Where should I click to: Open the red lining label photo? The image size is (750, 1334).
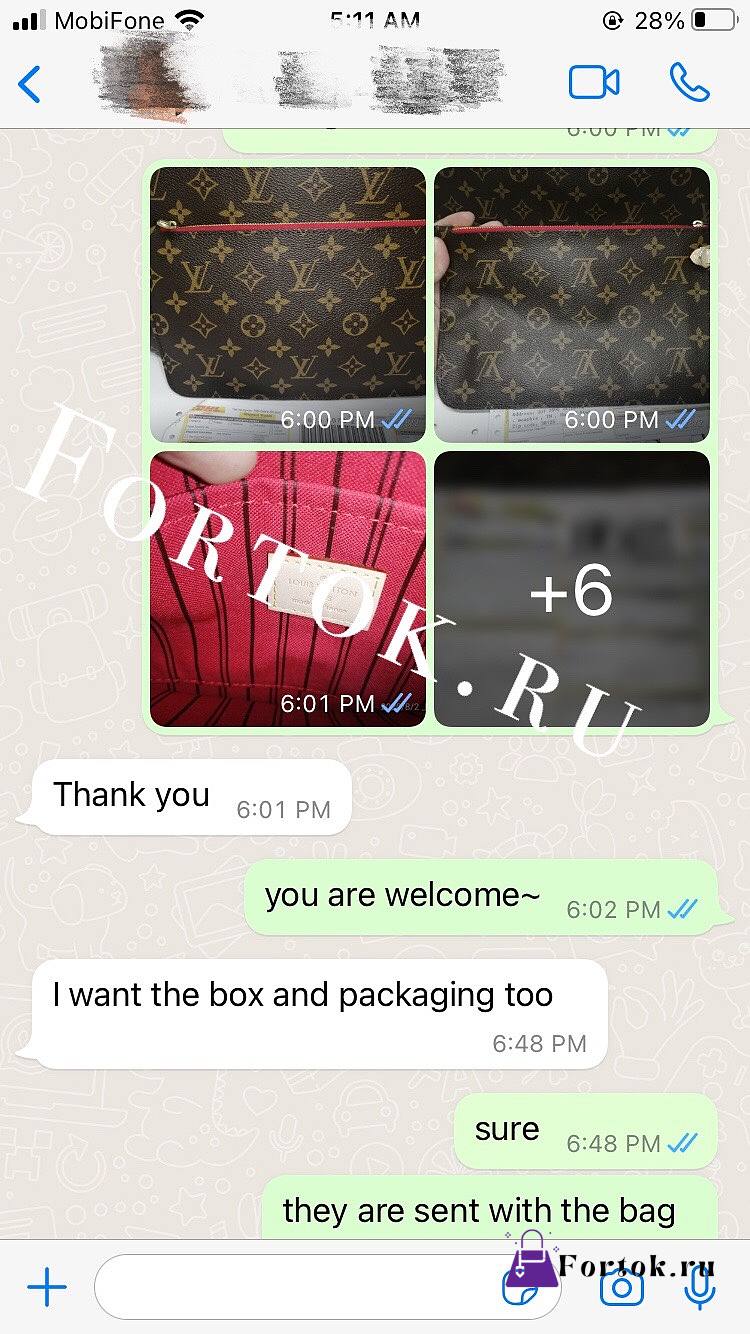click(288, 588)
